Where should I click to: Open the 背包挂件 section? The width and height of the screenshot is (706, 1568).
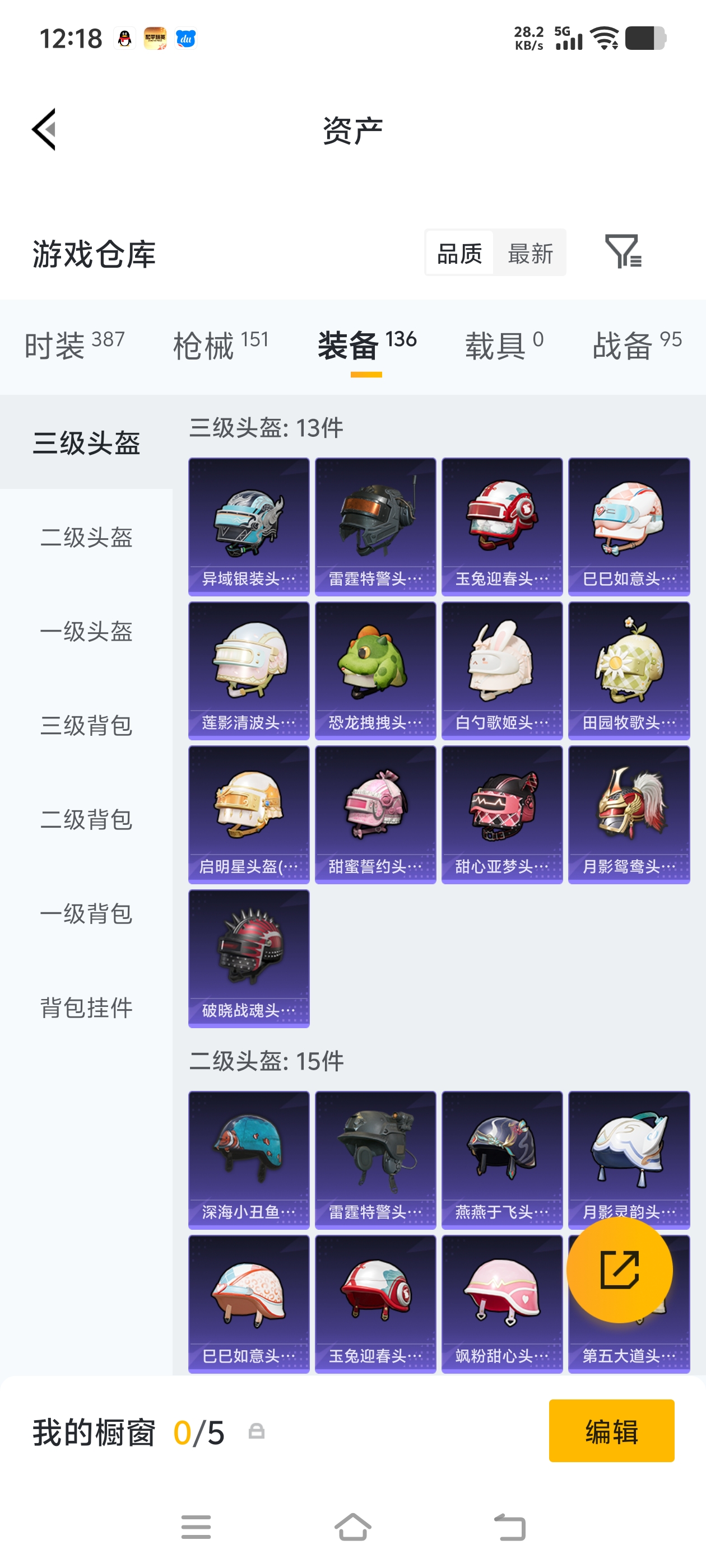tap(86, 1008)
